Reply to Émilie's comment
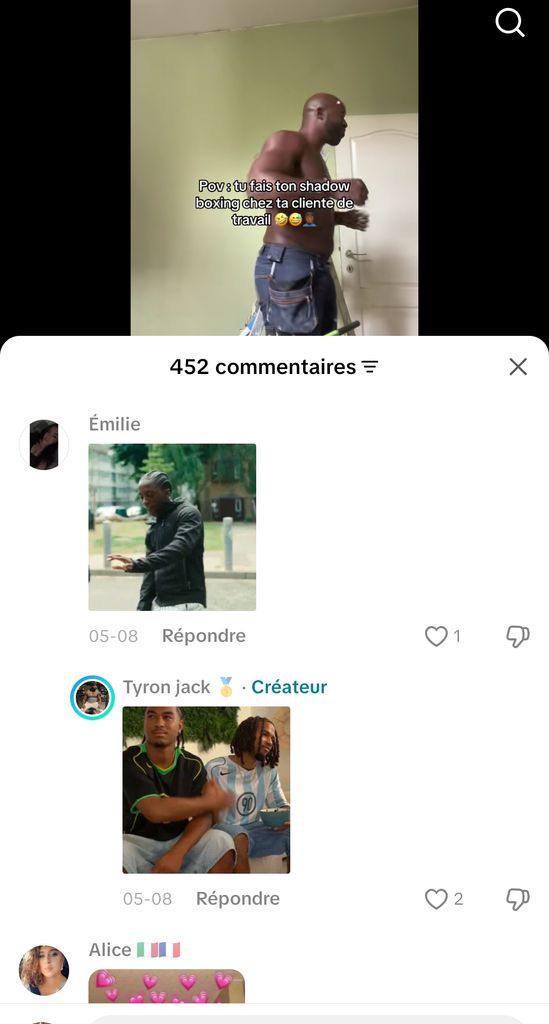 pos(204,636)
